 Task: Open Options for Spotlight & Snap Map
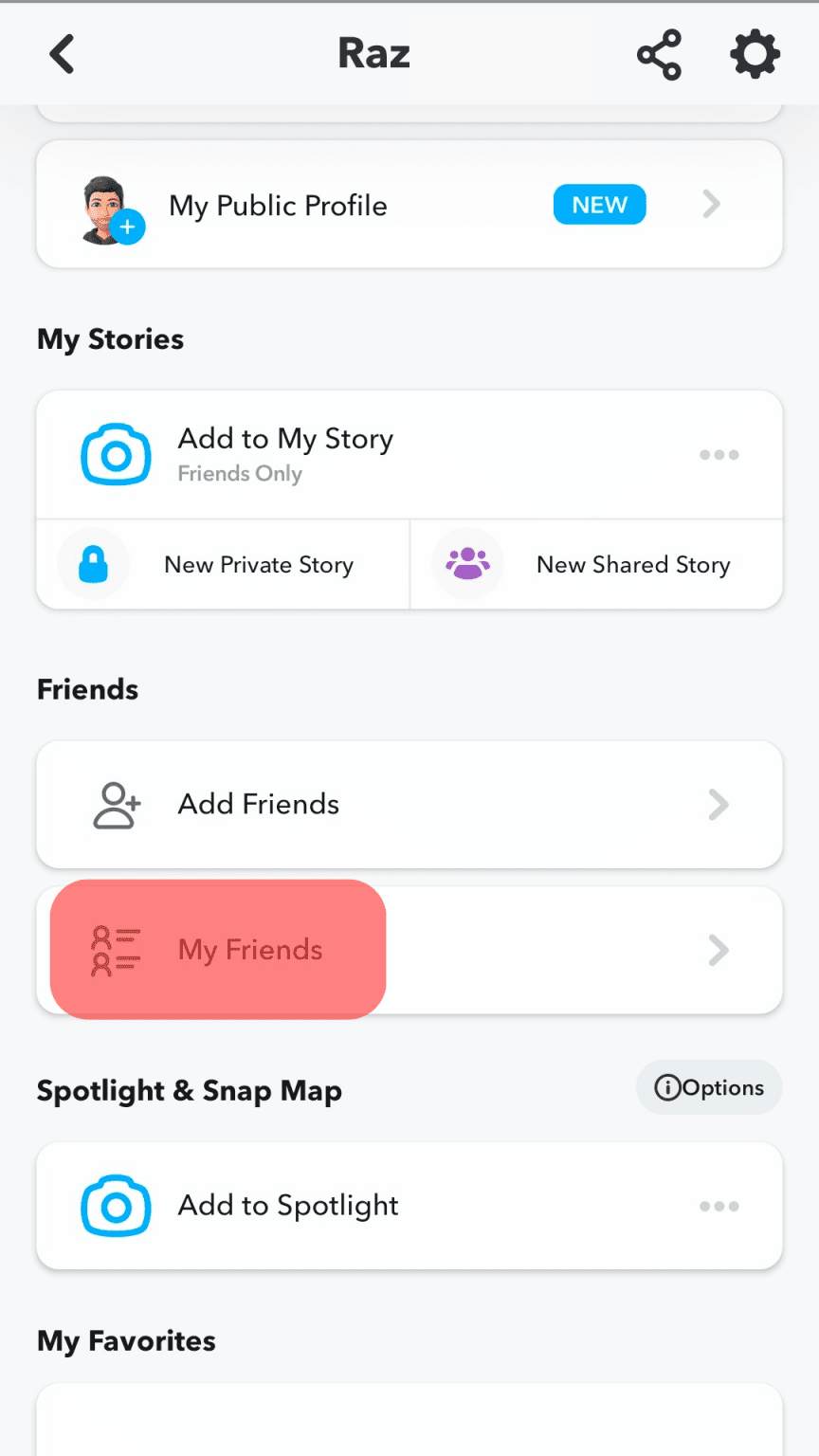click(x=708, y=1087)
